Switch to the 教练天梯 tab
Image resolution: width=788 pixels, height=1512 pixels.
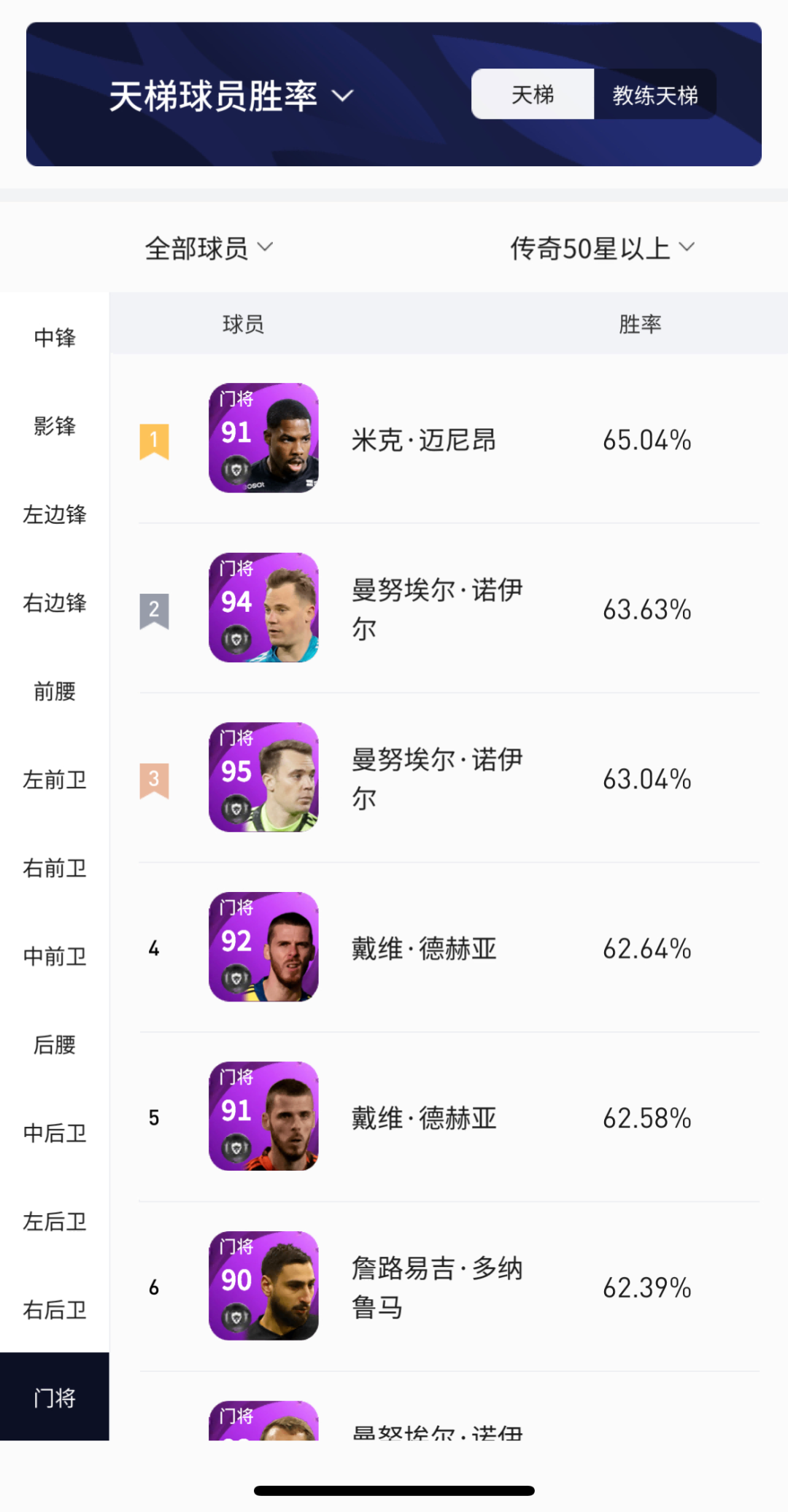click(x=654, y=95)
